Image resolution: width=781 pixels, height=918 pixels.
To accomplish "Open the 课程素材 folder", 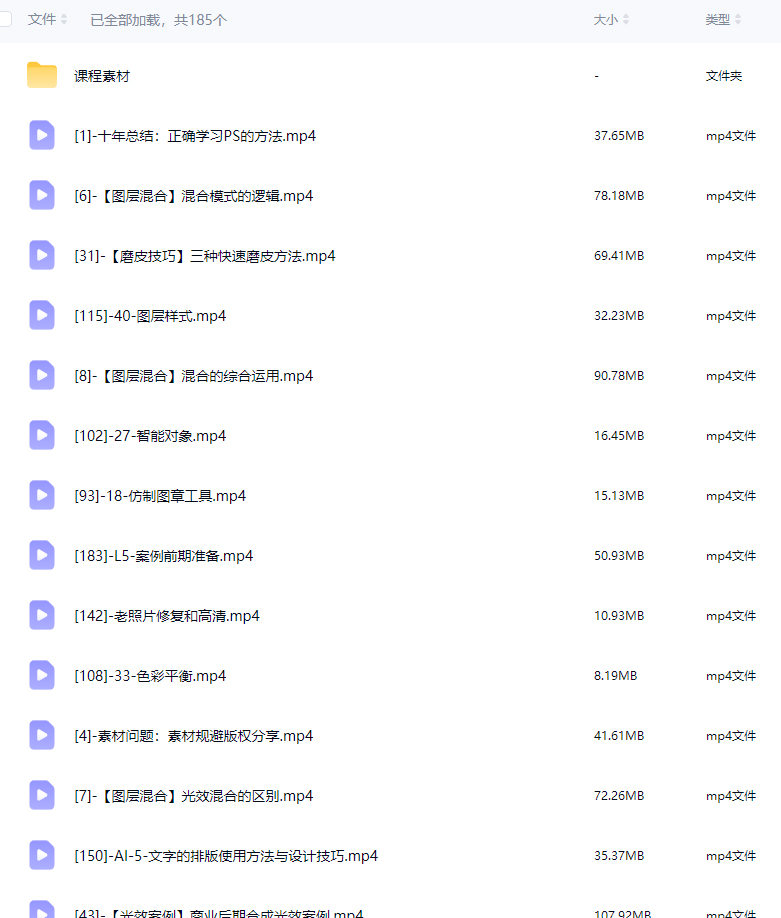I will coord(102,76).
